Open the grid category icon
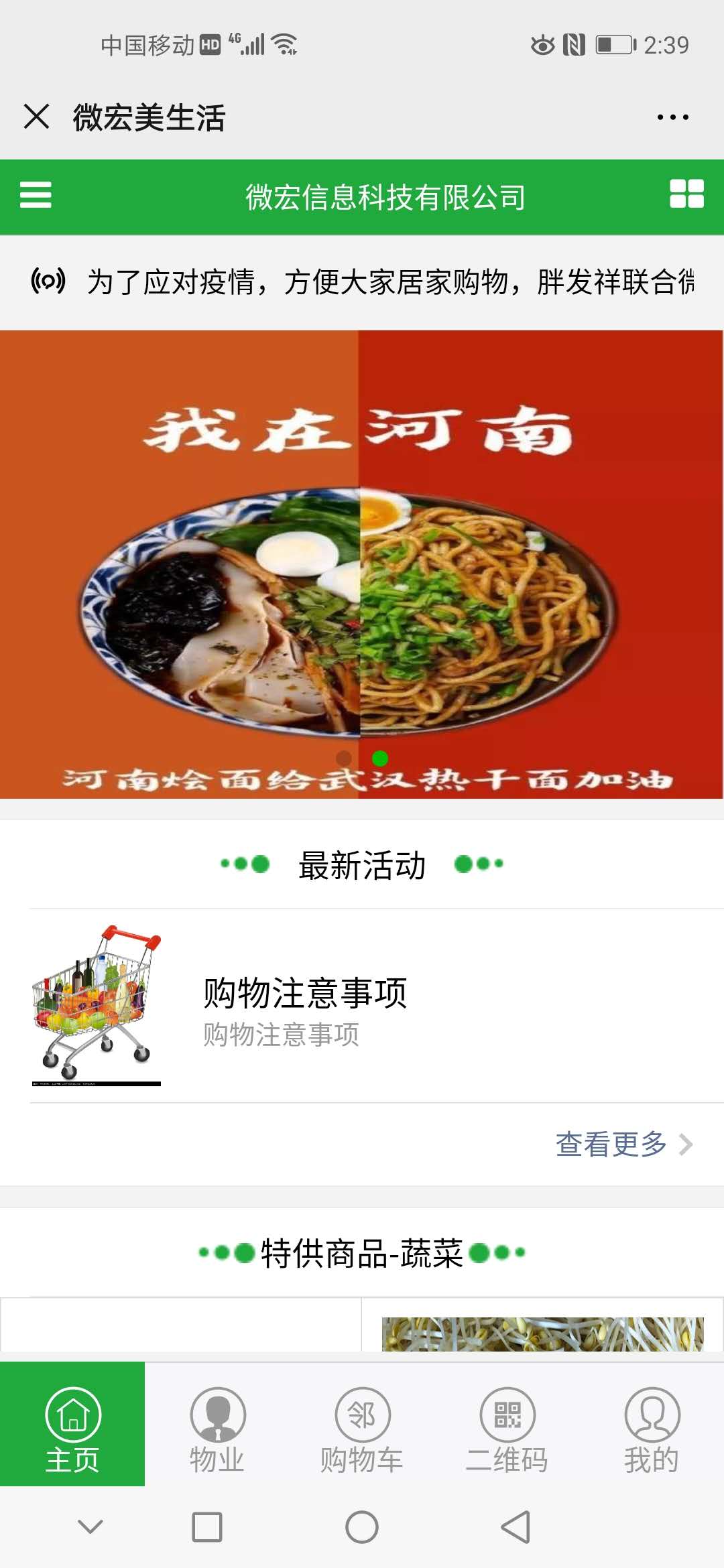Image resolution: width=724 pixels, height=1568 pixels. tap(686, 194)
